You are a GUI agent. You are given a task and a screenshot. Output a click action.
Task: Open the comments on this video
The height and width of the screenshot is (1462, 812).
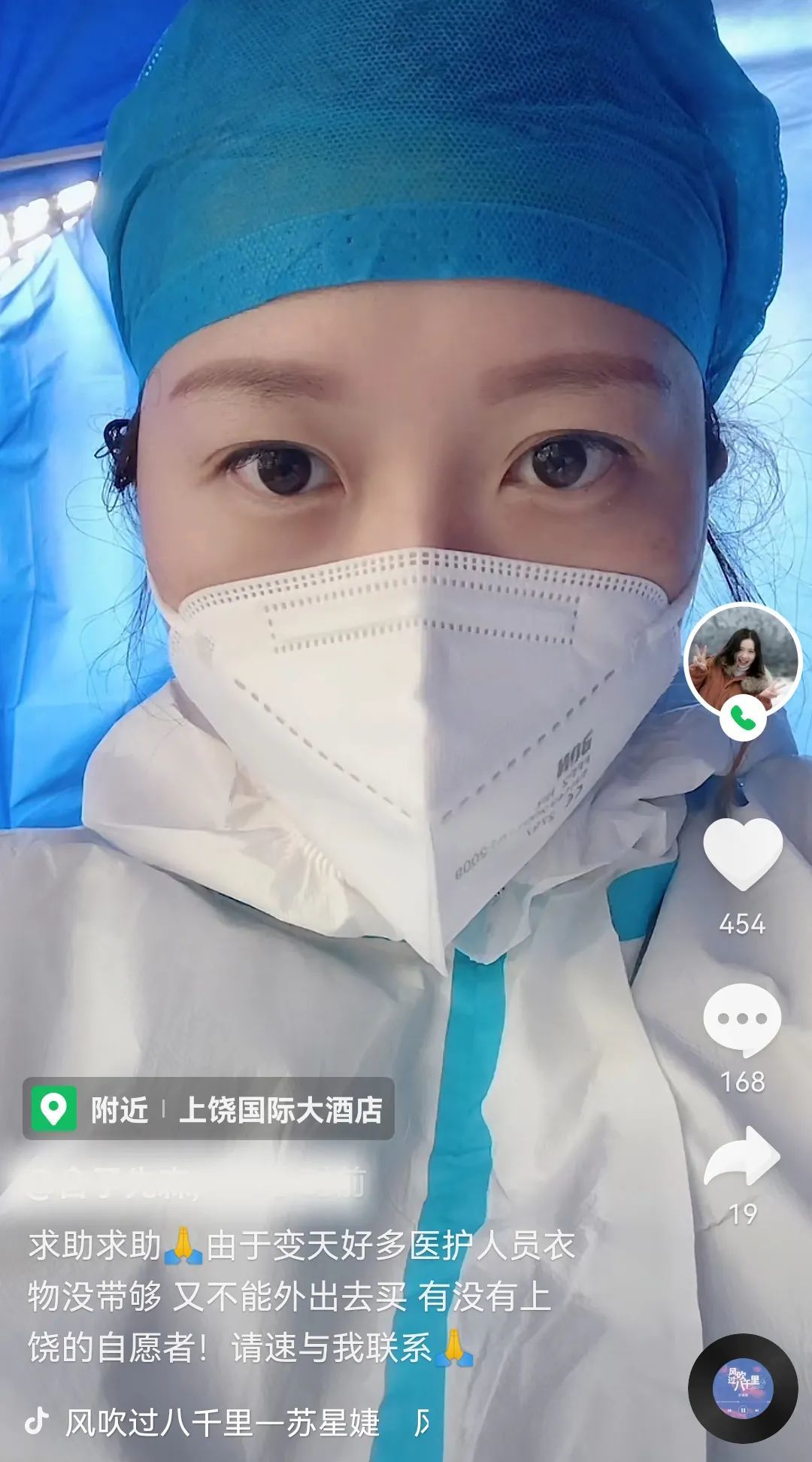click(742, 1020)
